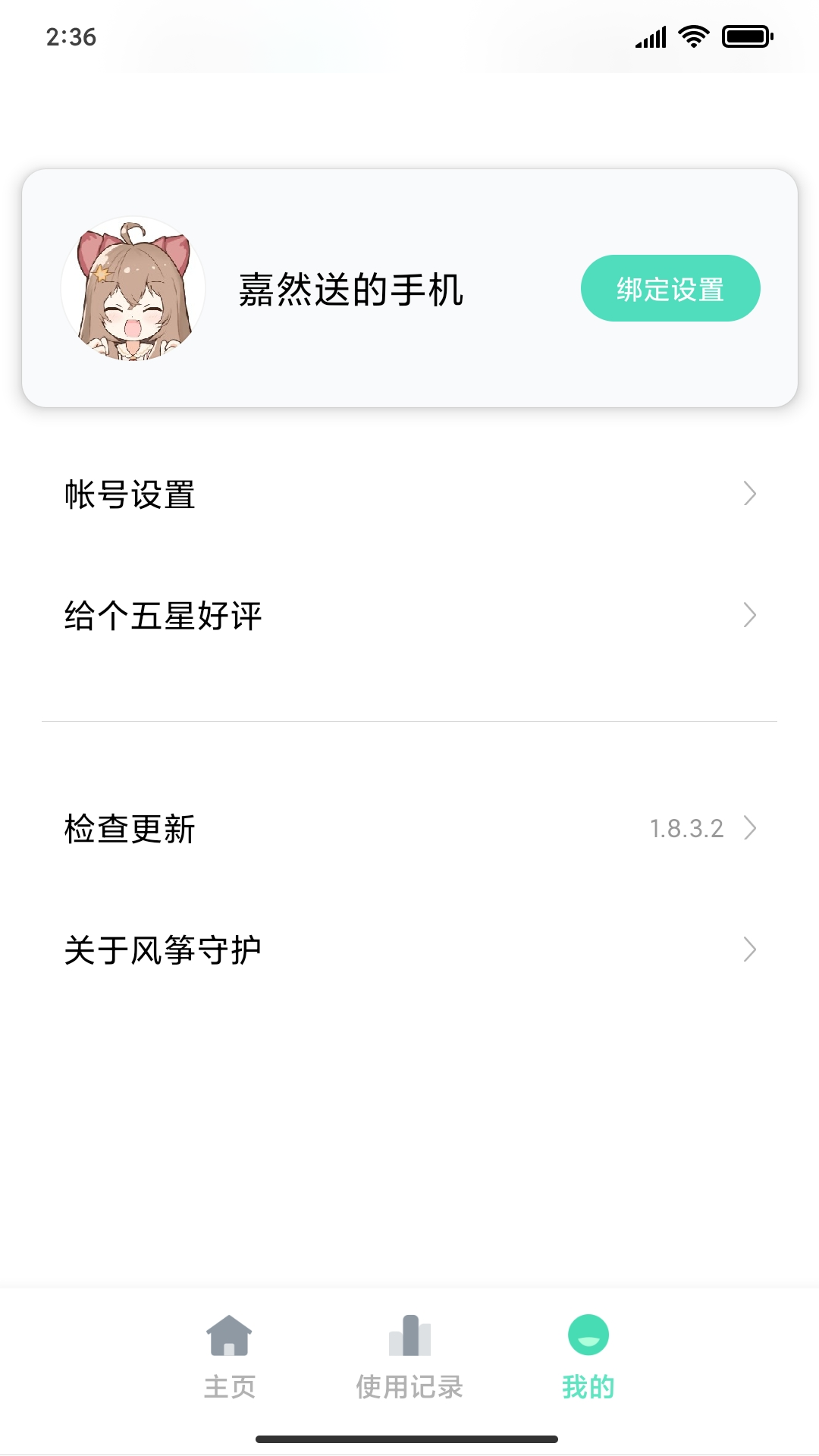This screenshot has width=819, height=1456.
Task: Click the version number 1.8.3.2
Action: pyautogui.click(x=687, y=829)
